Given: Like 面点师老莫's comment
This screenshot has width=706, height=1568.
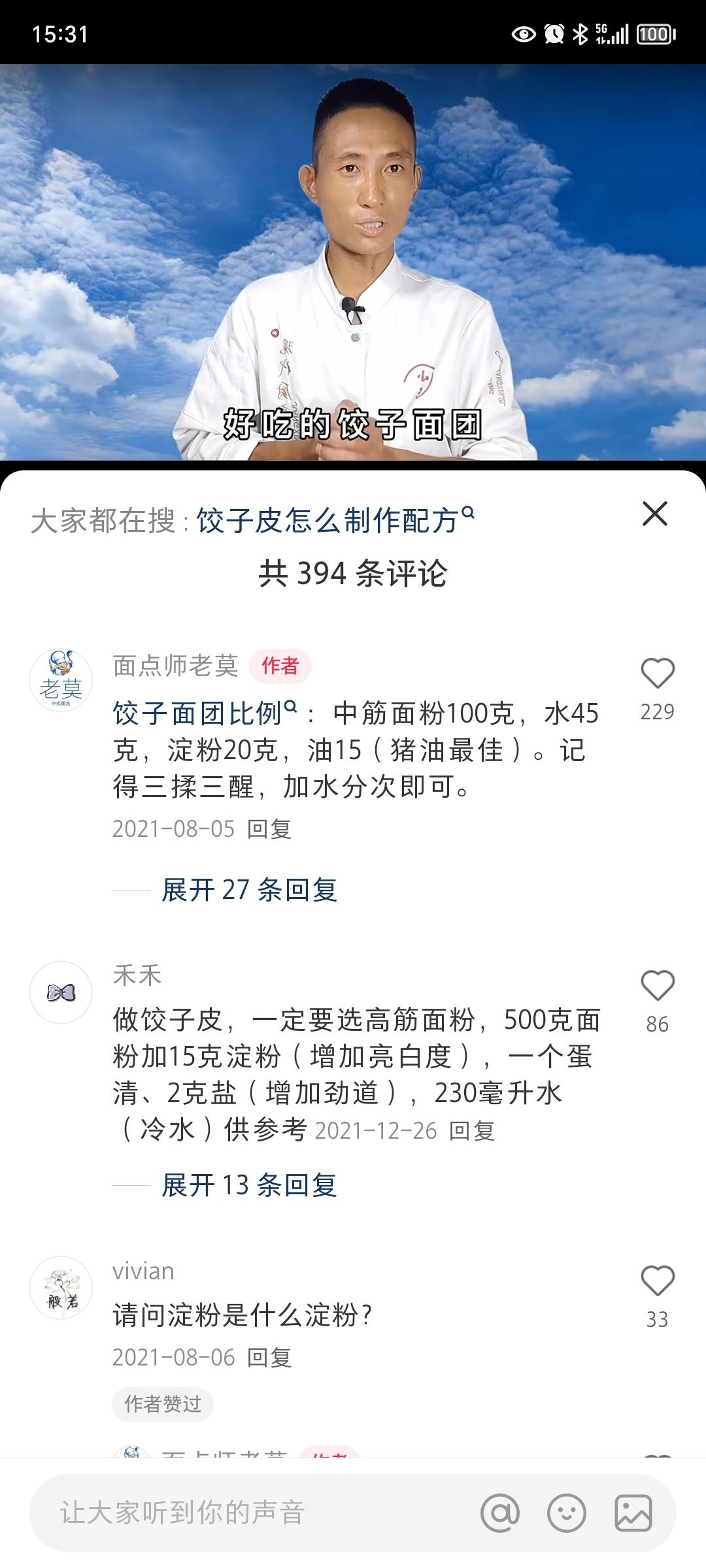Looking at the screenshot, I should tap(657, 674).
